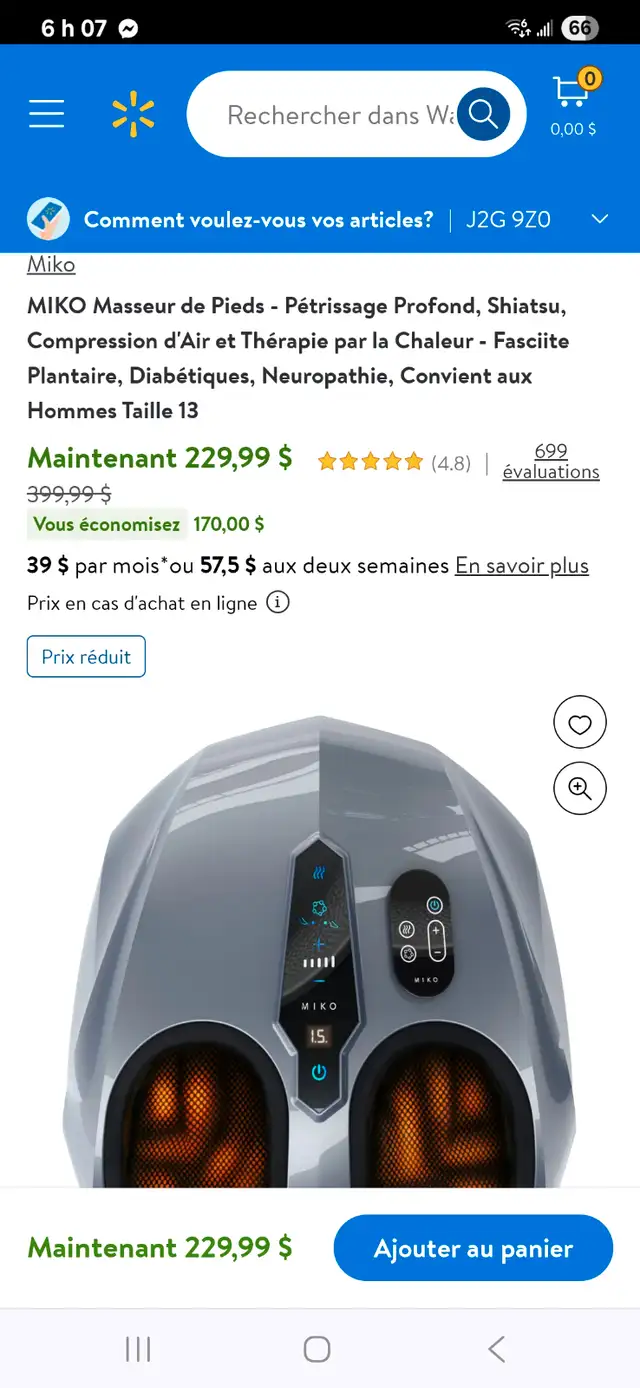The image size is (640, 1388).
Task: Open the hamburger menu
Action: (46, 113)
